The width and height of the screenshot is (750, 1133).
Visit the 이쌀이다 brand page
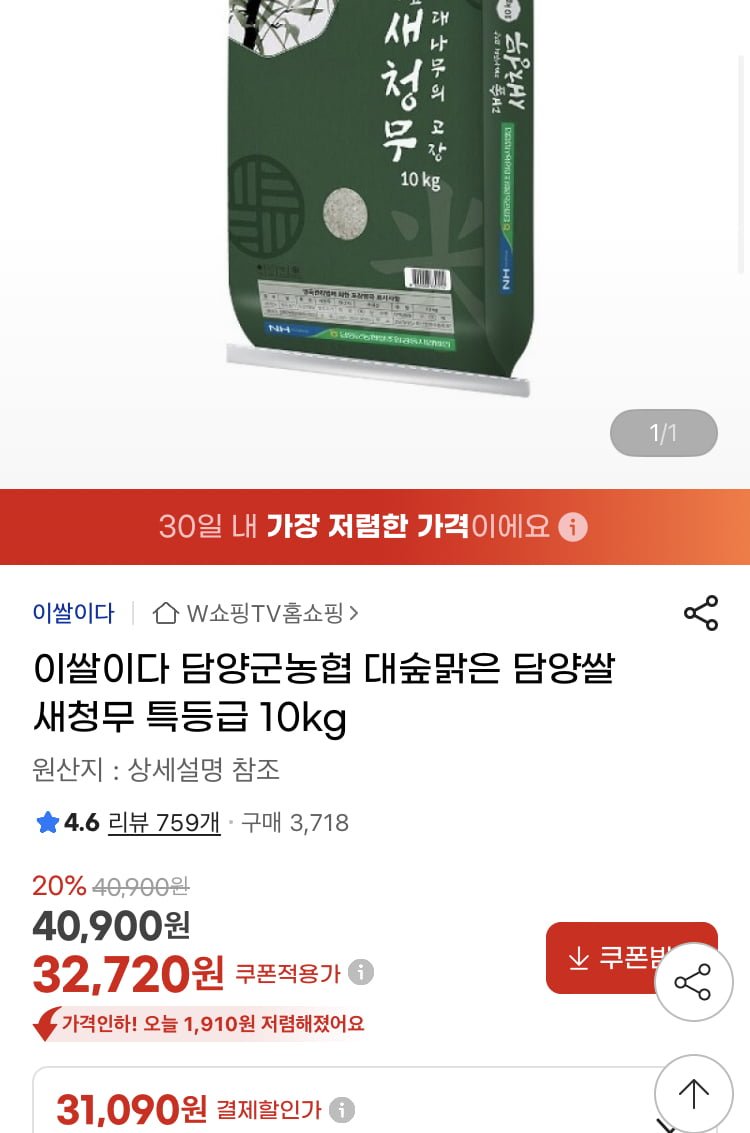click(x=72, y=612)
